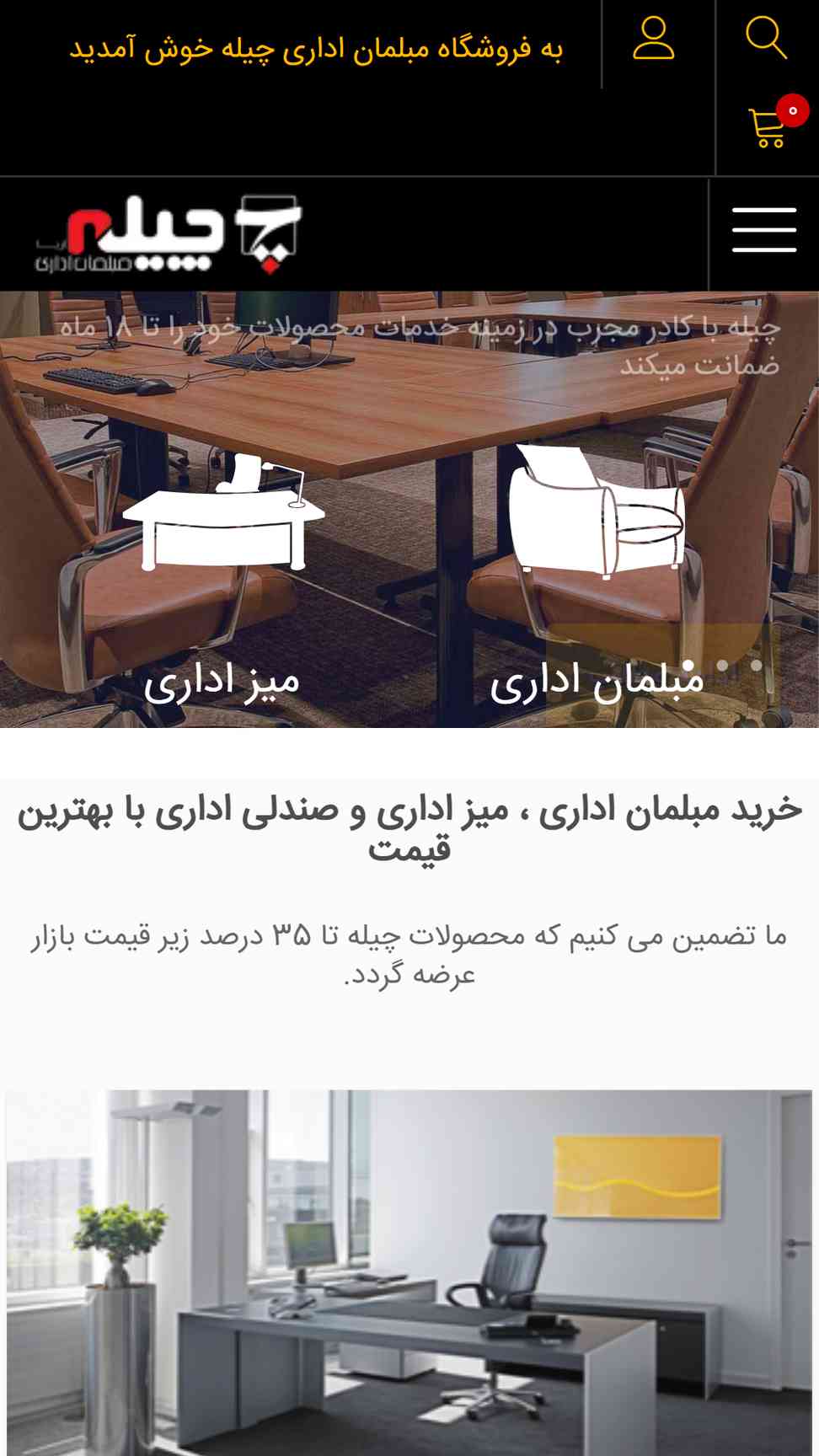Open the مبلمان اداری category
This screenshot has height=1456, width=819.
click(597, 581)
